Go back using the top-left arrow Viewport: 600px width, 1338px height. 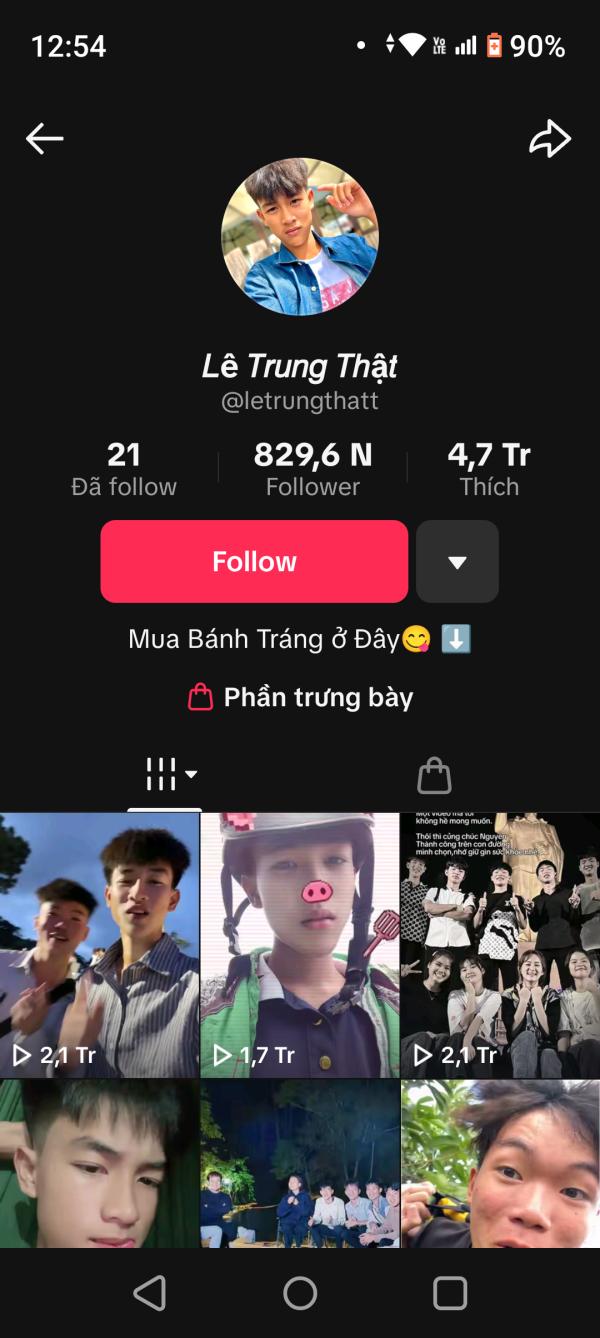coord(44,139)
